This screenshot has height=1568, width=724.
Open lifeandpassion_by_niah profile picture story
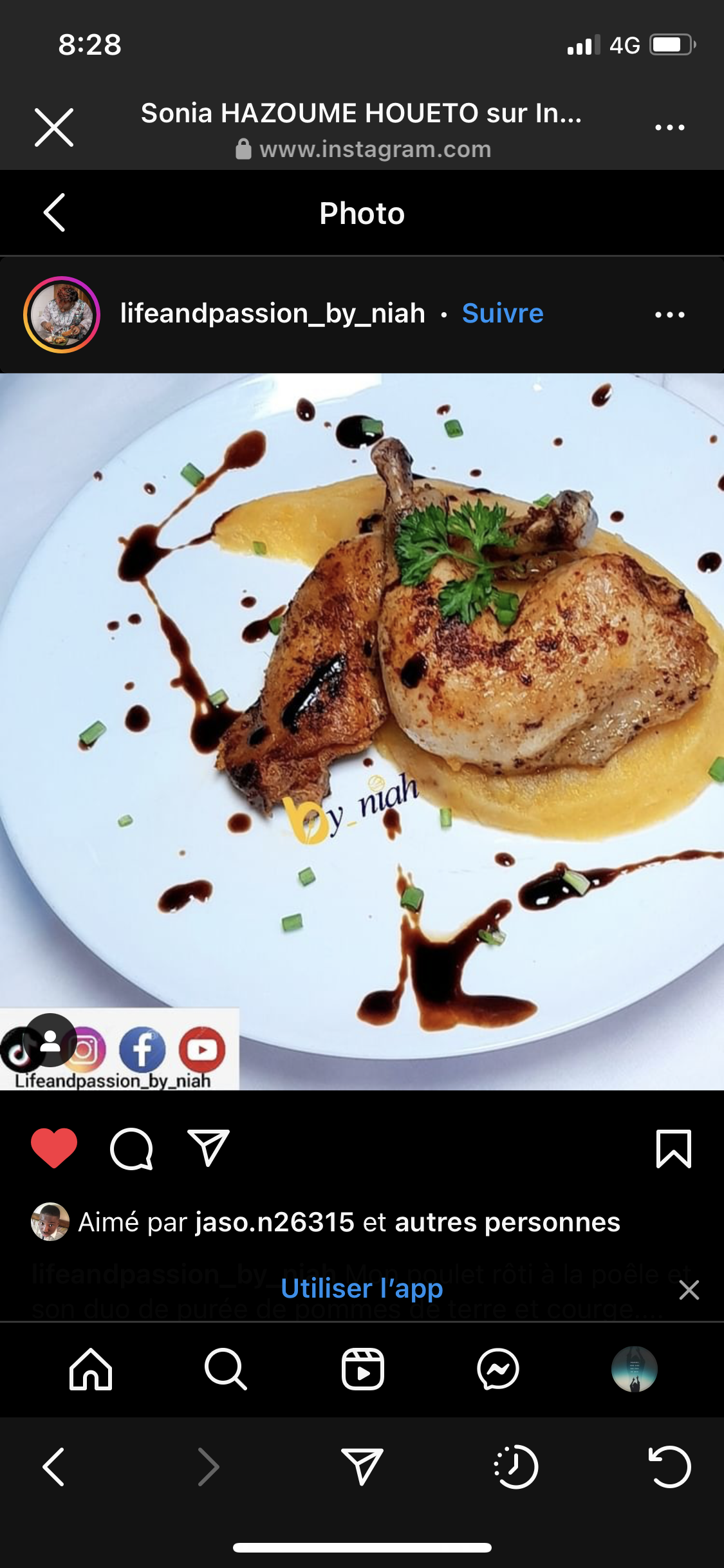[x=62, y=315]
